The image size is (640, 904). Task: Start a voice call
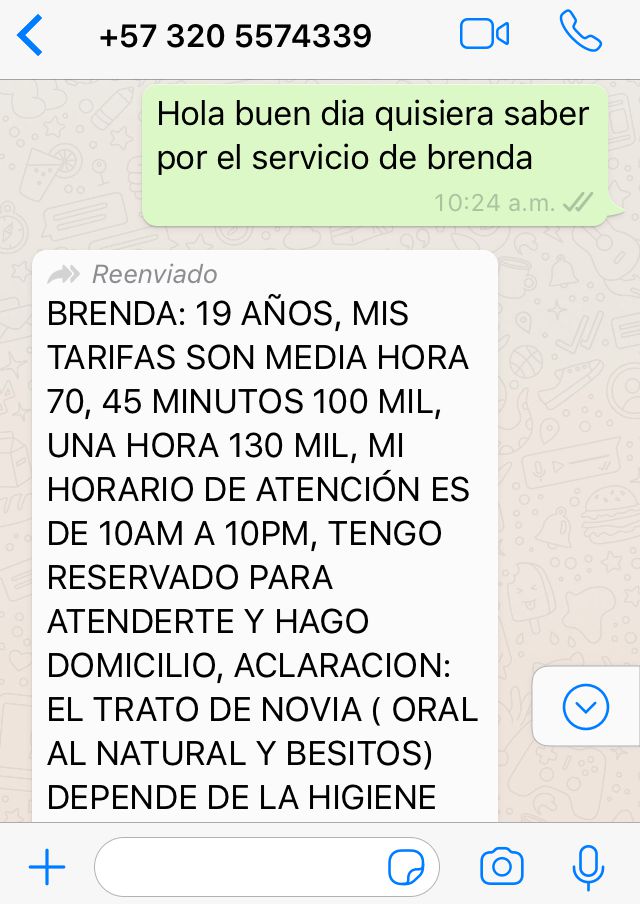[581, 33]
